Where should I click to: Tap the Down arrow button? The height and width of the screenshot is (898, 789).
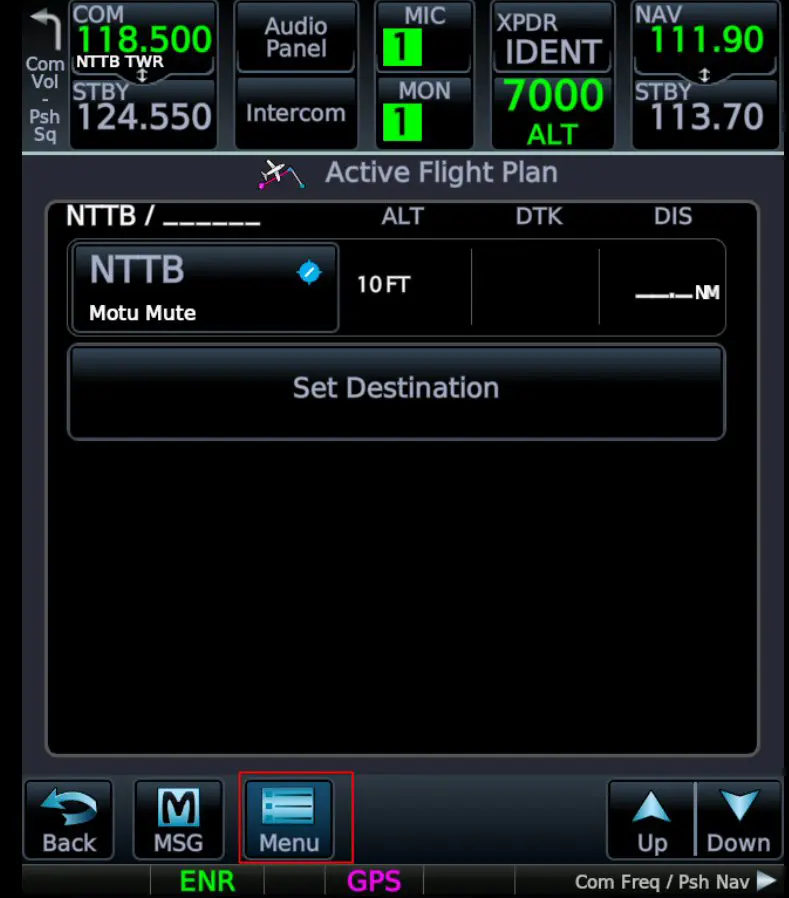(x=738, y=820)
